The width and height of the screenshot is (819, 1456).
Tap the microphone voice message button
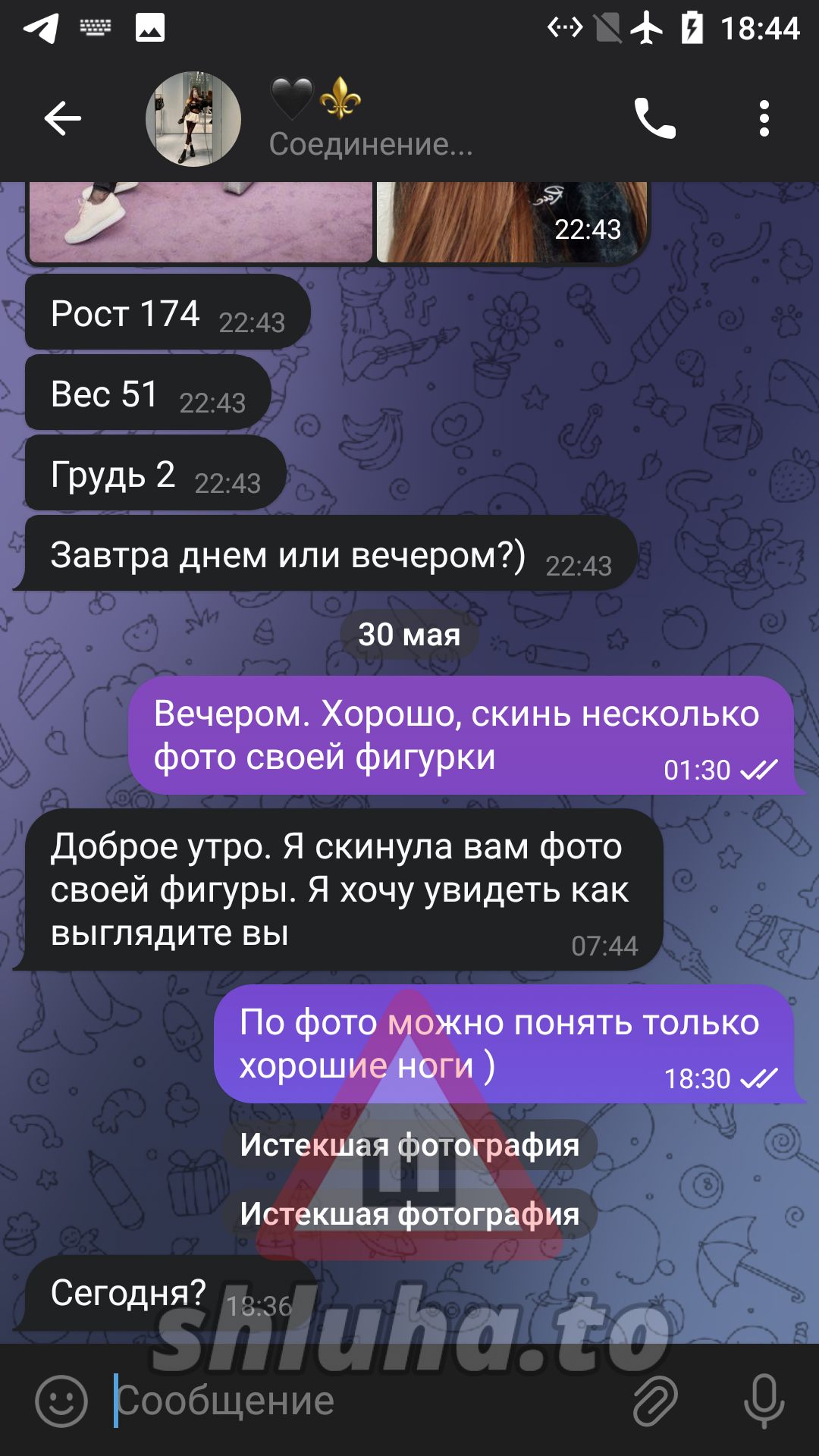tap(764, 1401)
